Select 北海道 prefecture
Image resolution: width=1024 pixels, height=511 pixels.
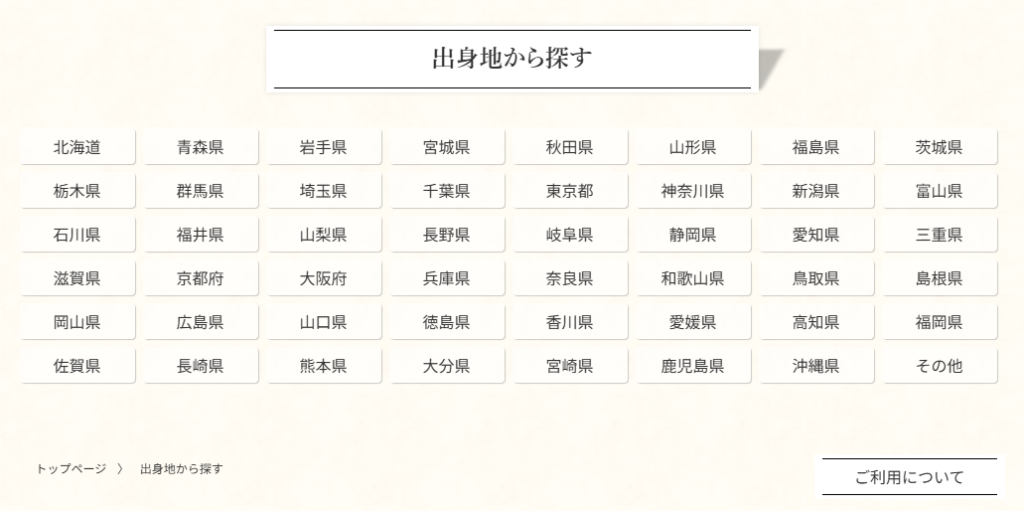[x=78, y=148]
